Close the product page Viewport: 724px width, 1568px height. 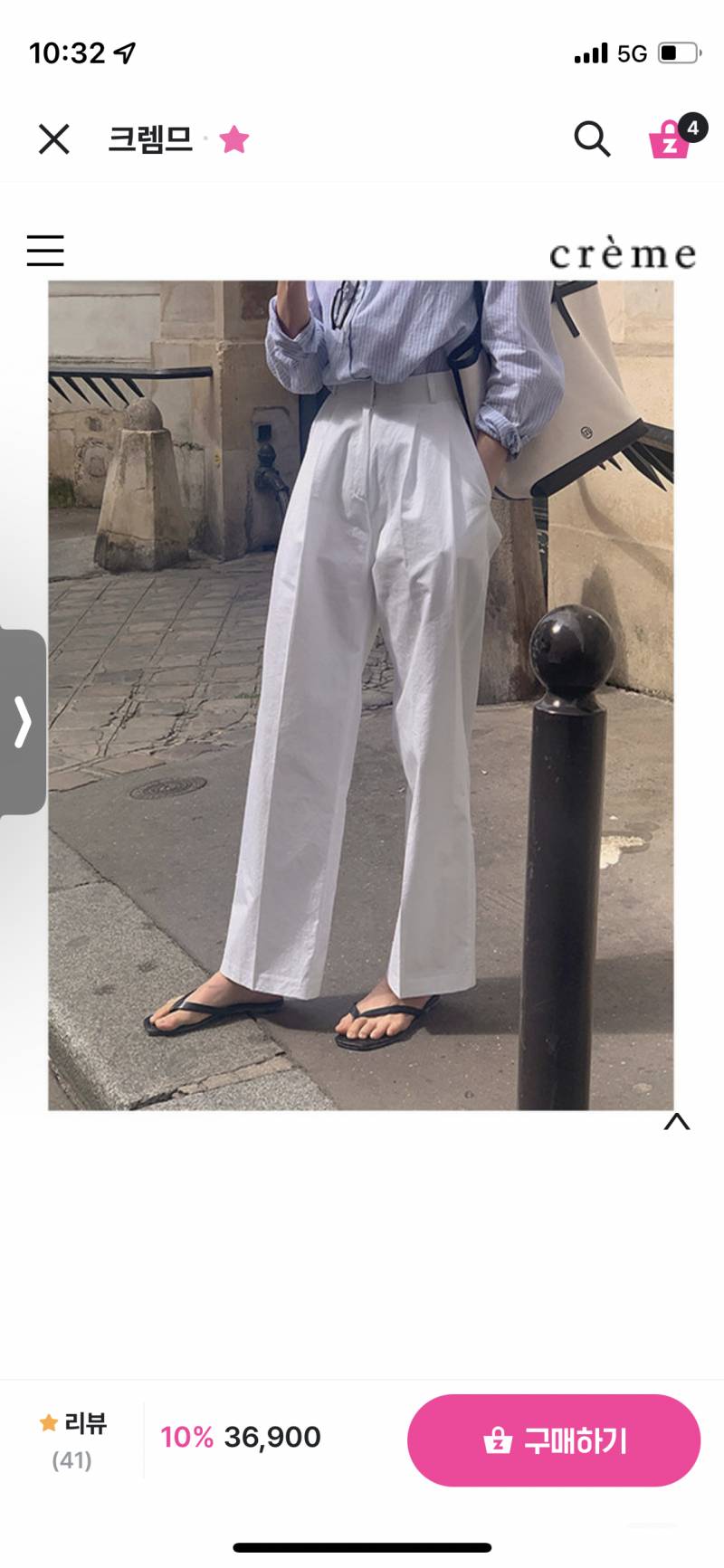[x=53, y=139]
